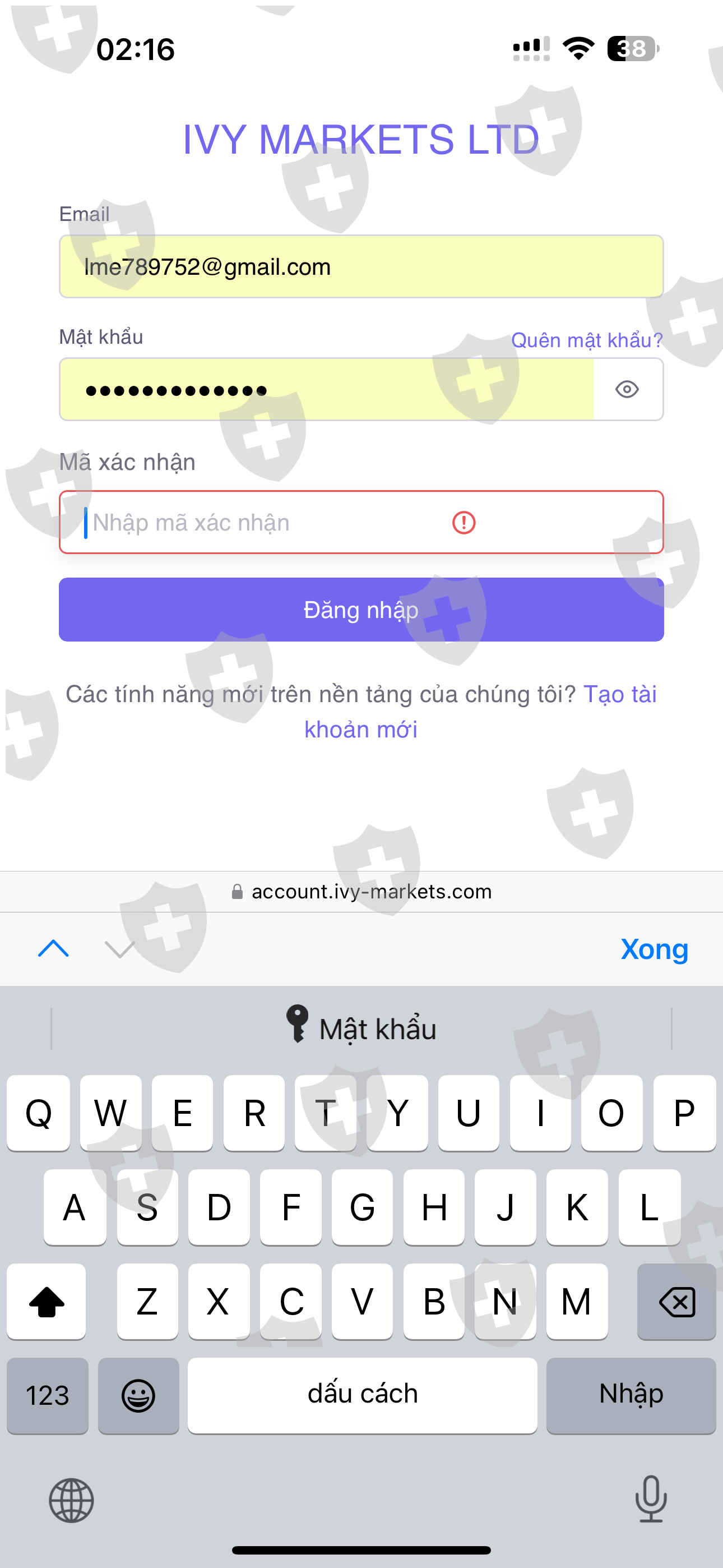Tap the Đăng nhập button
The image size is (723, 1568).
click(x=361, y=609)
